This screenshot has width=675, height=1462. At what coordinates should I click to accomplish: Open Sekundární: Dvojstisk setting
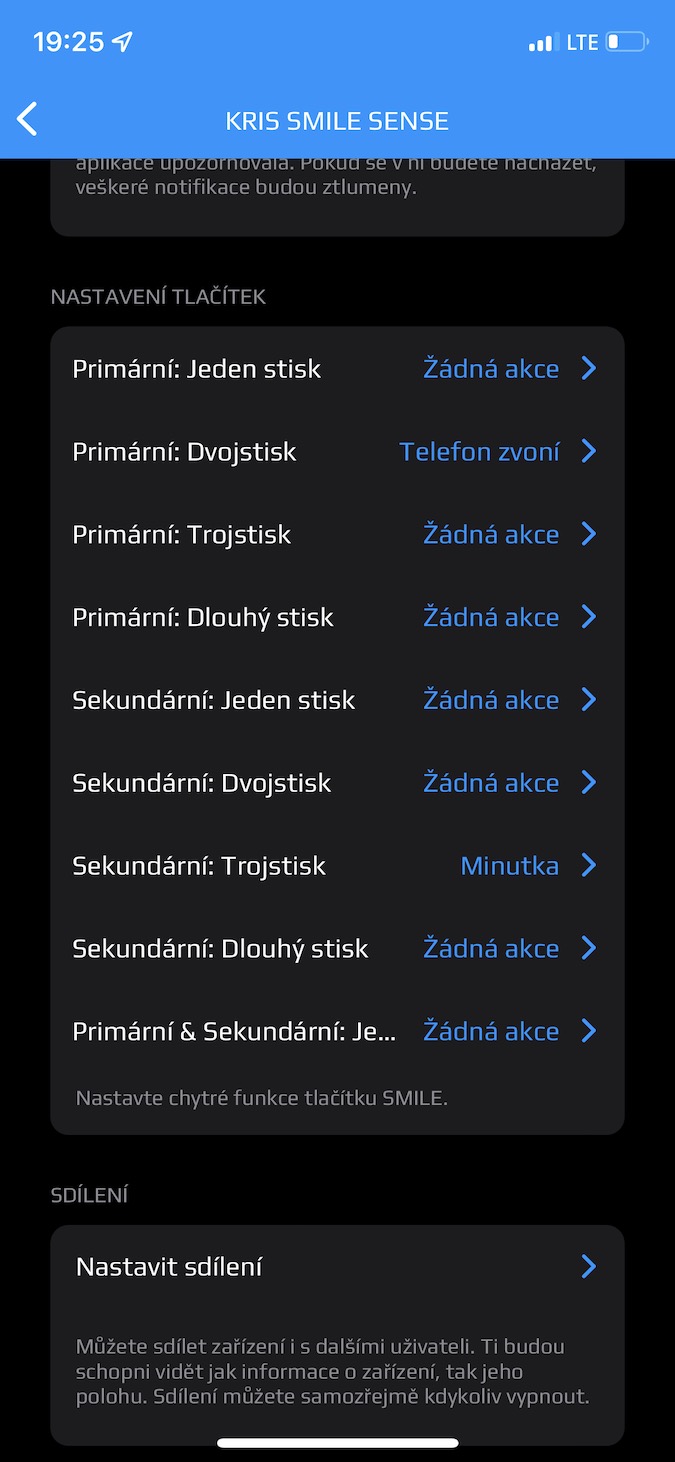[x=337, y=783]
